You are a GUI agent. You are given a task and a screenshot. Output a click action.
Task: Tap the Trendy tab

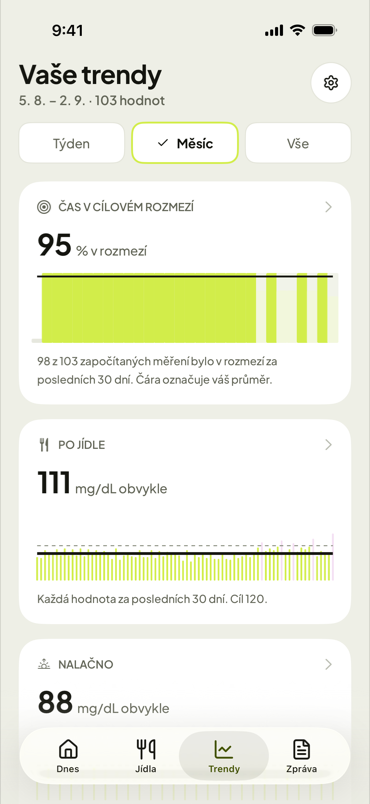[224, 756]
